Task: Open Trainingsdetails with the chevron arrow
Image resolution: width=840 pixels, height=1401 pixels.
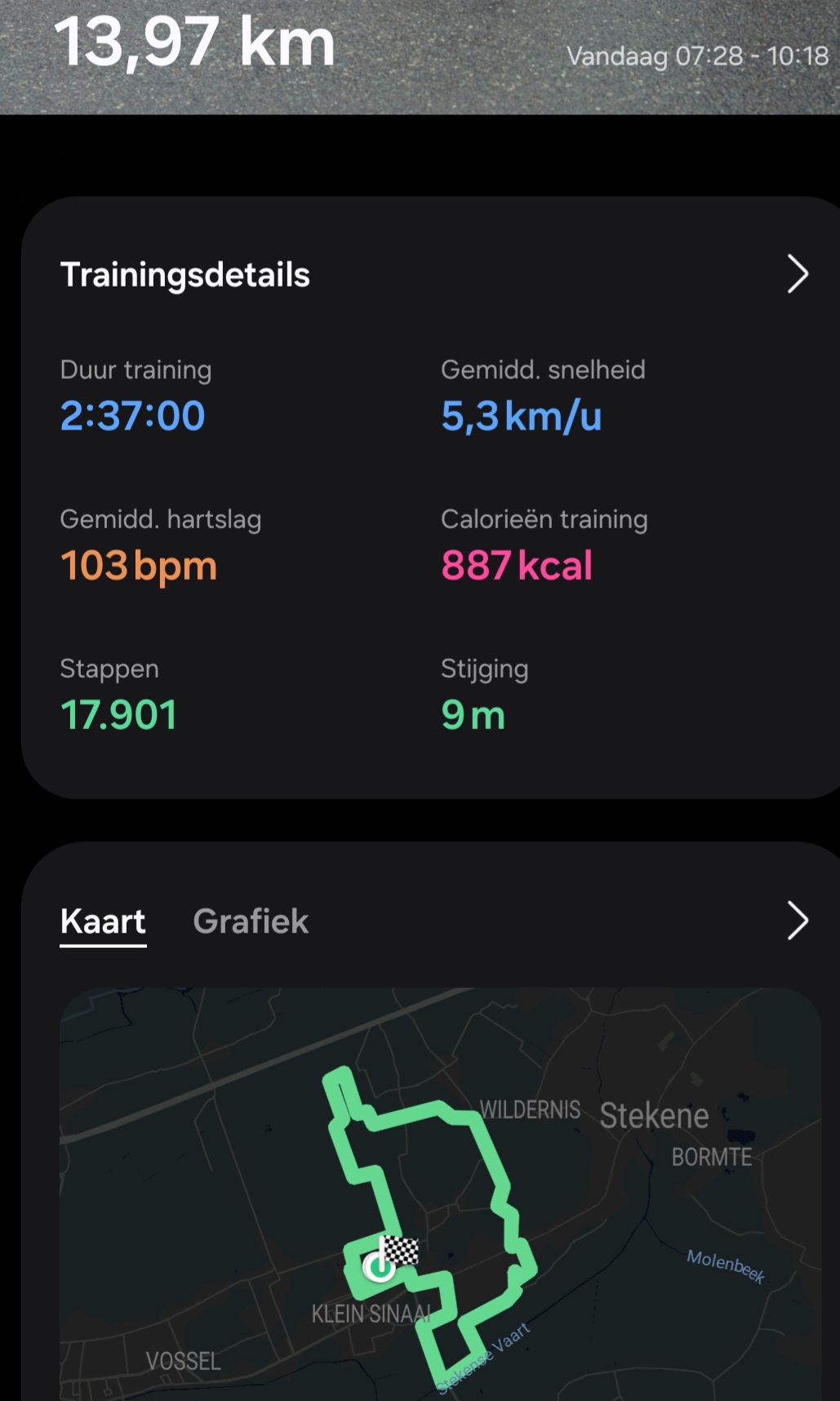Action: point(797,274)
